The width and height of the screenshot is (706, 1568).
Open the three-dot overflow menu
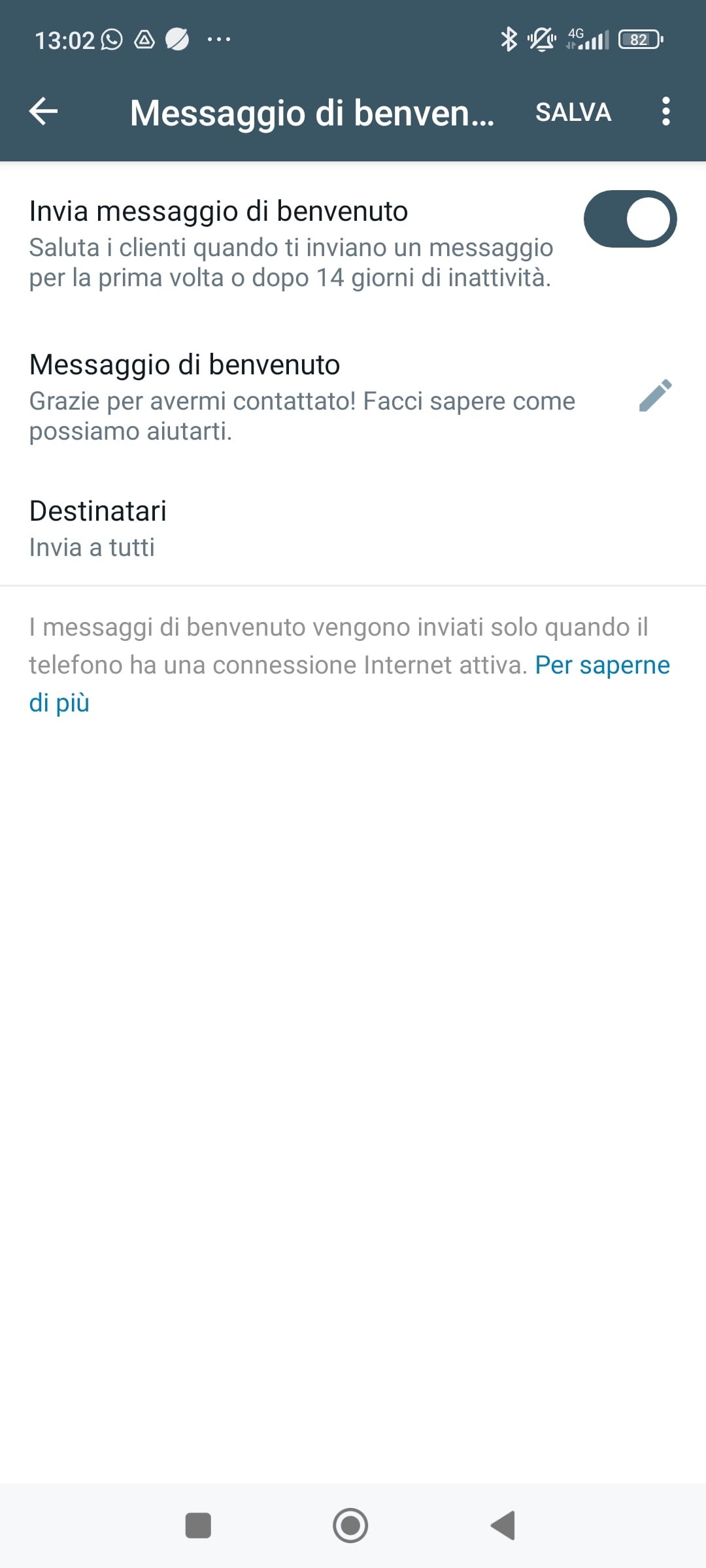665,112
